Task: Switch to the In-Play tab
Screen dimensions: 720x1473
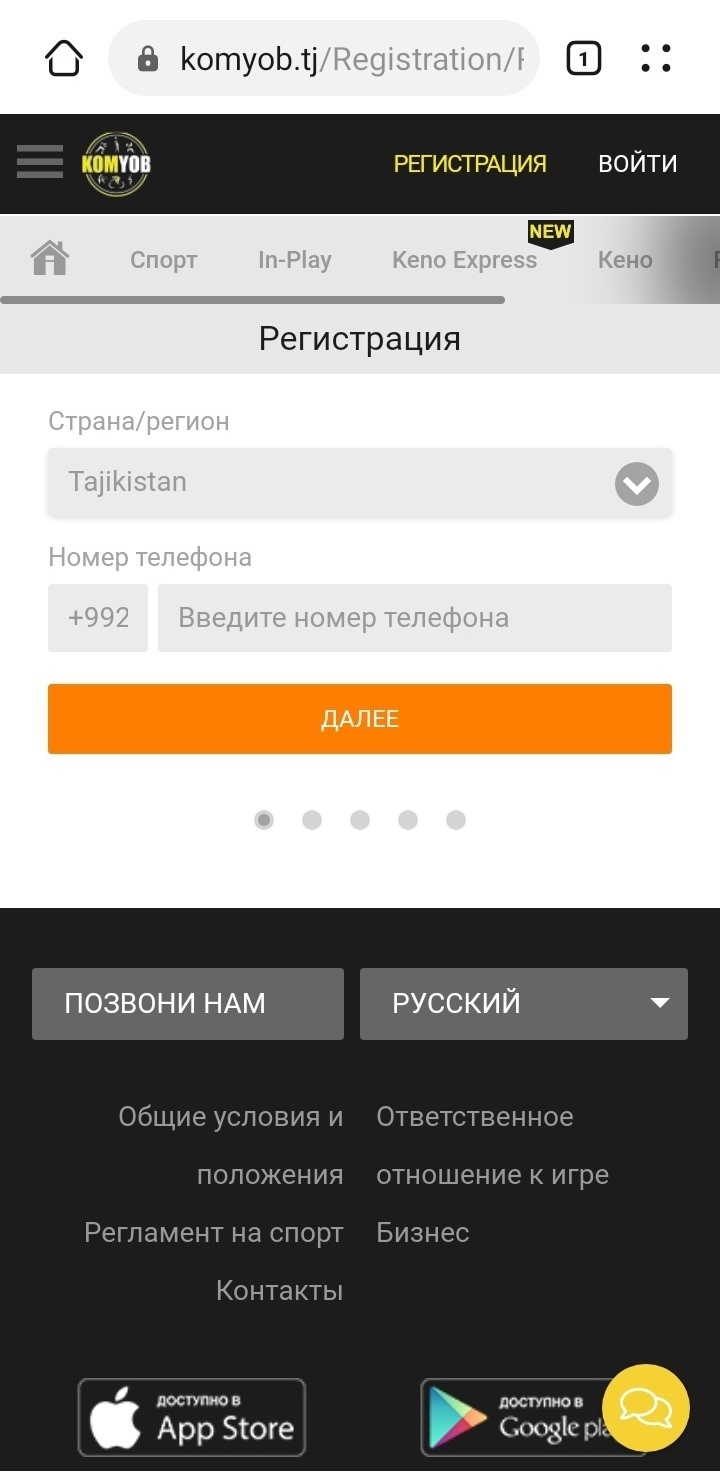Action: click(295, 260)
